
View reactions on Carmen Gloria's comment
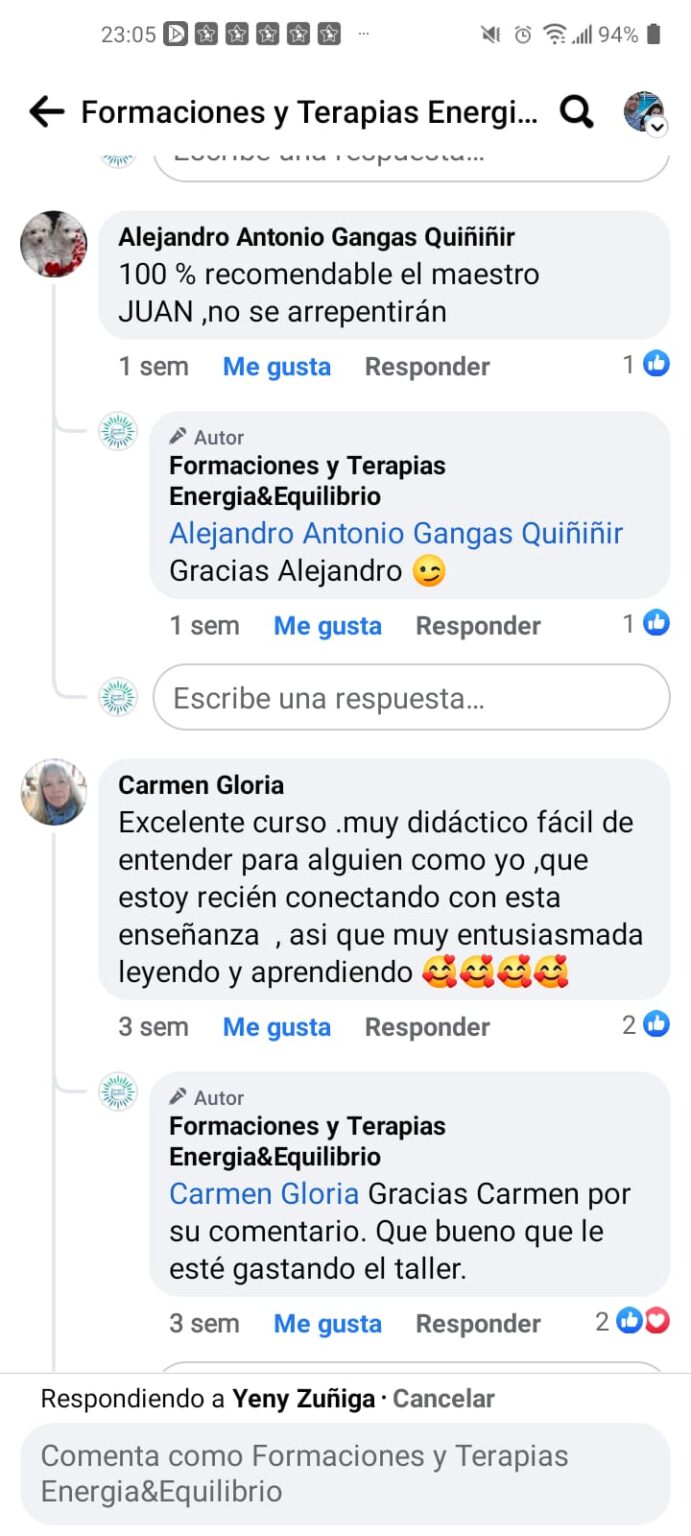[646, 1025]
